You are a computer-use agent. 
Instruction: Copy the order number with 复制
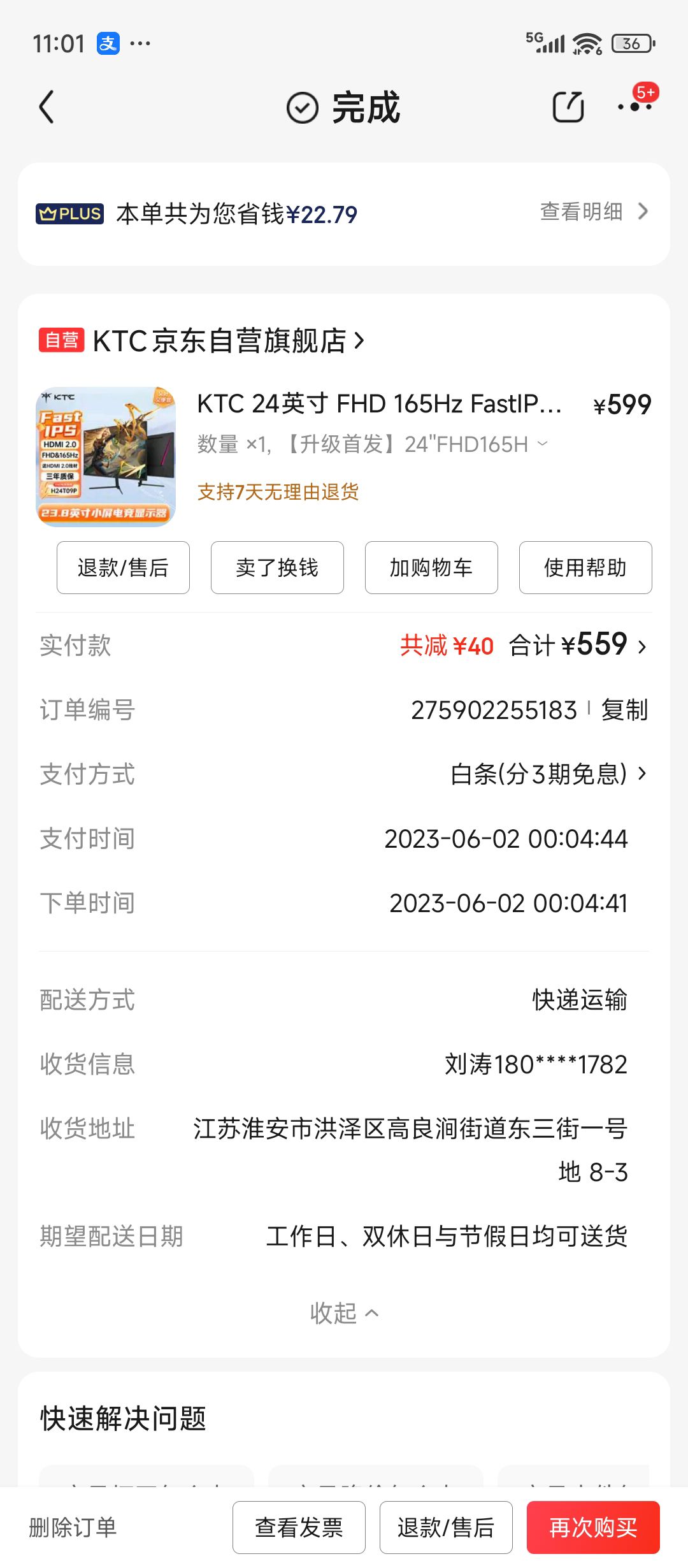624,710
